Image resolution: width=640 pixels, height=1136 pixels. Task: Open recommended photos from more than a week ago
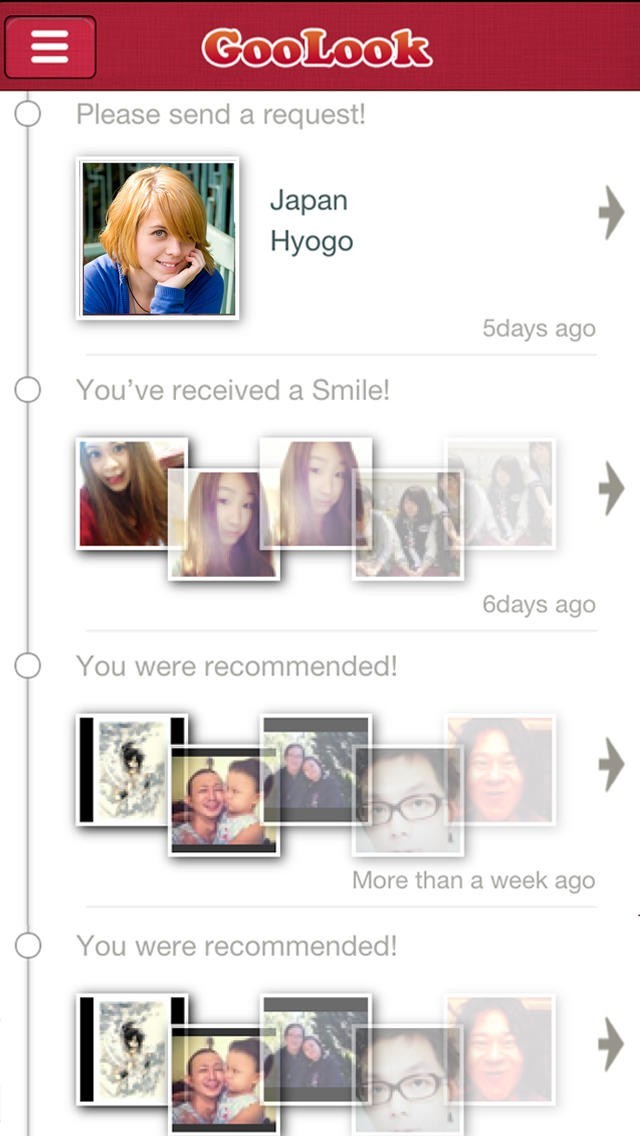[x=315, y=784]
